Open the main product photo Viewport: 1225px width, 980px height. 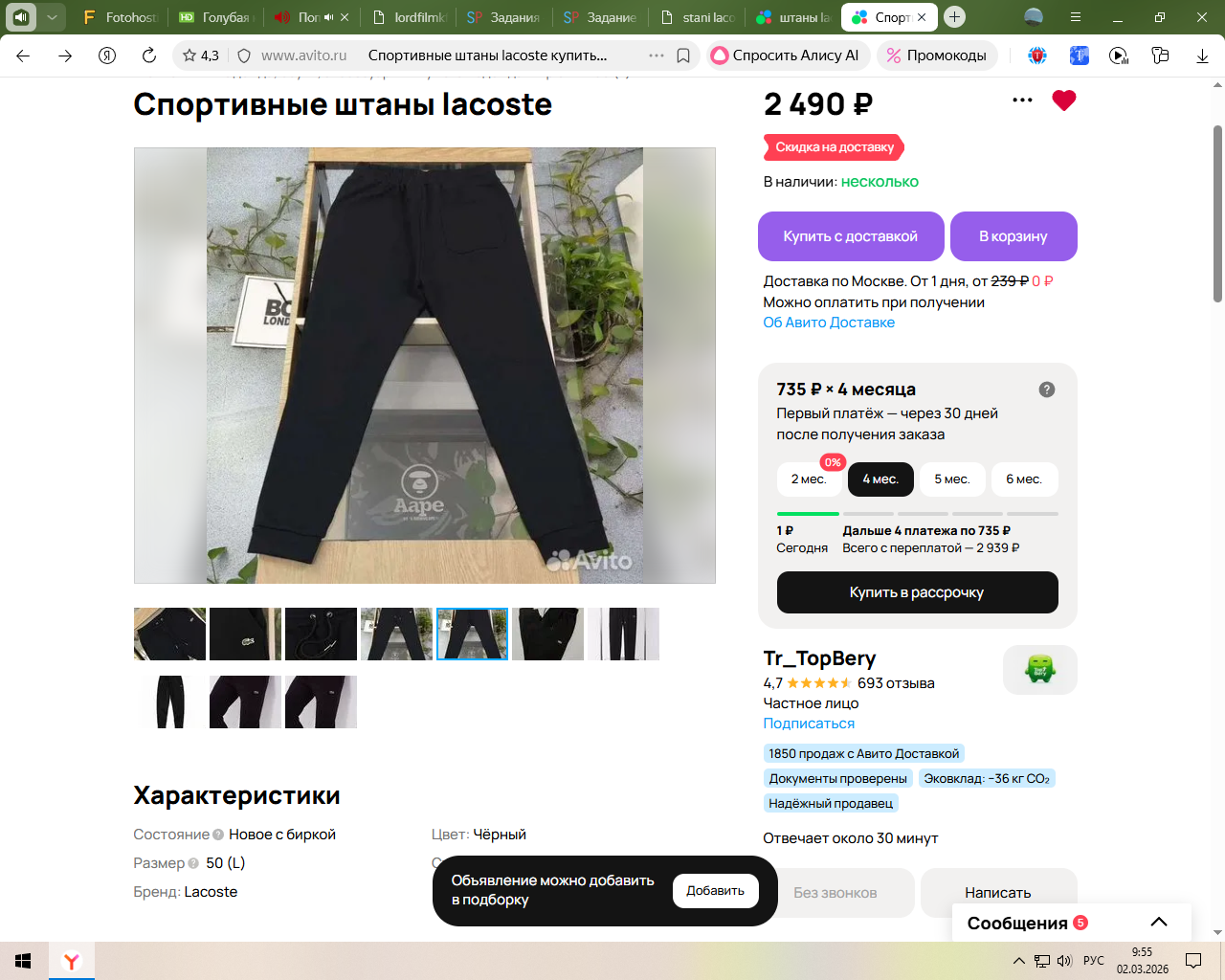tap(425, 366)
